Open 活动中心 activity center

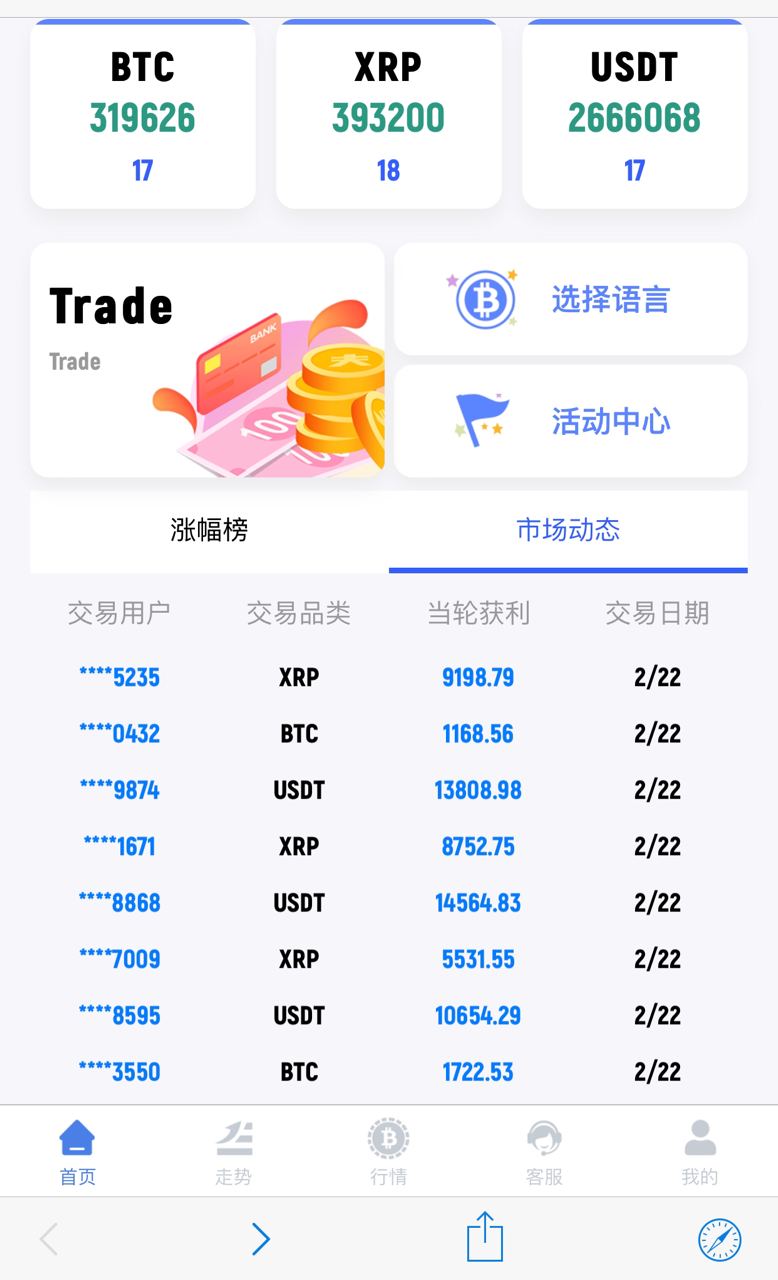571,421
